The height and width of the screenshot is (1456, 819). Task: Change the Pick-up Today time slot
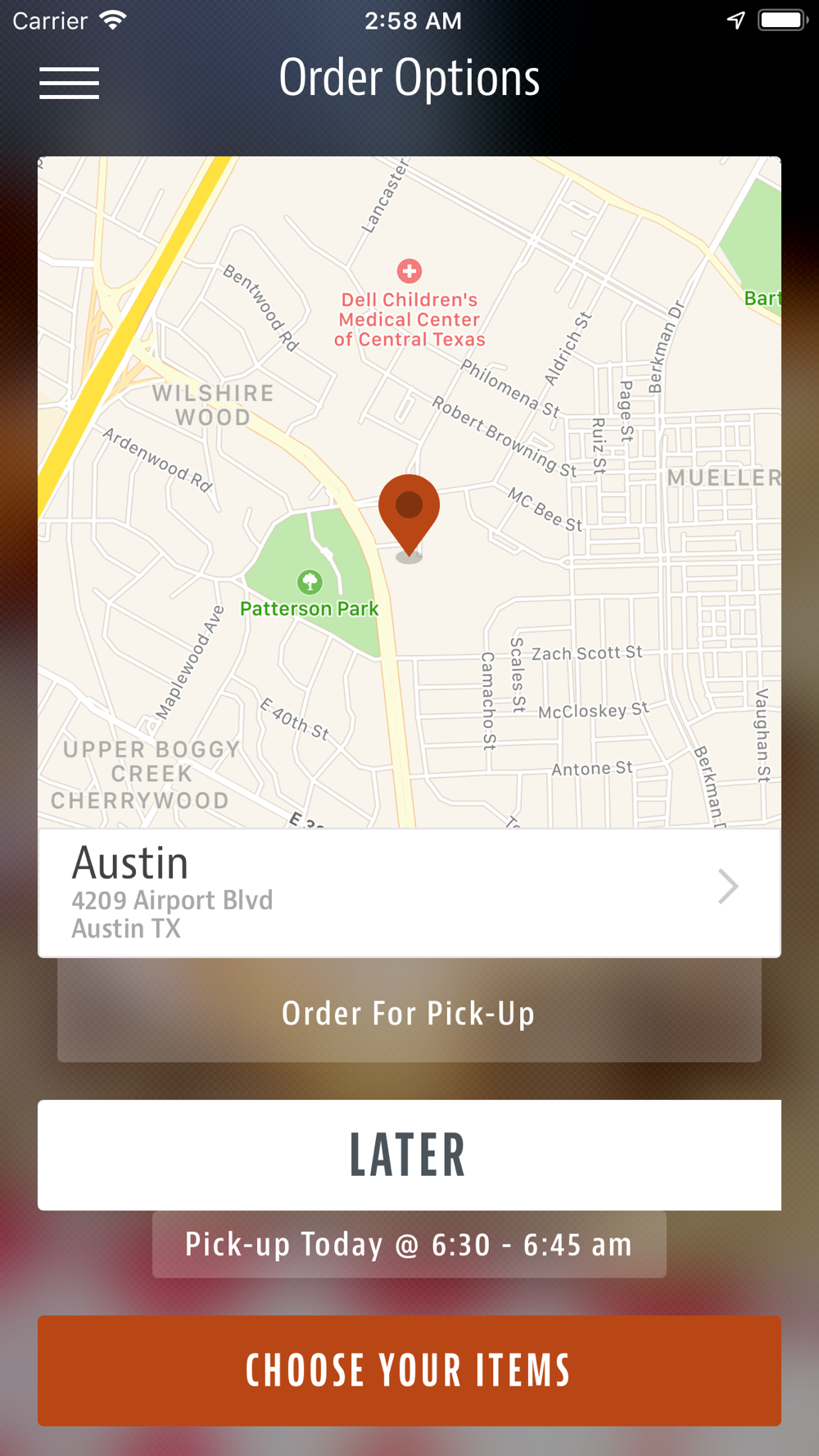pyautogui.click(x=409, y=1245)
